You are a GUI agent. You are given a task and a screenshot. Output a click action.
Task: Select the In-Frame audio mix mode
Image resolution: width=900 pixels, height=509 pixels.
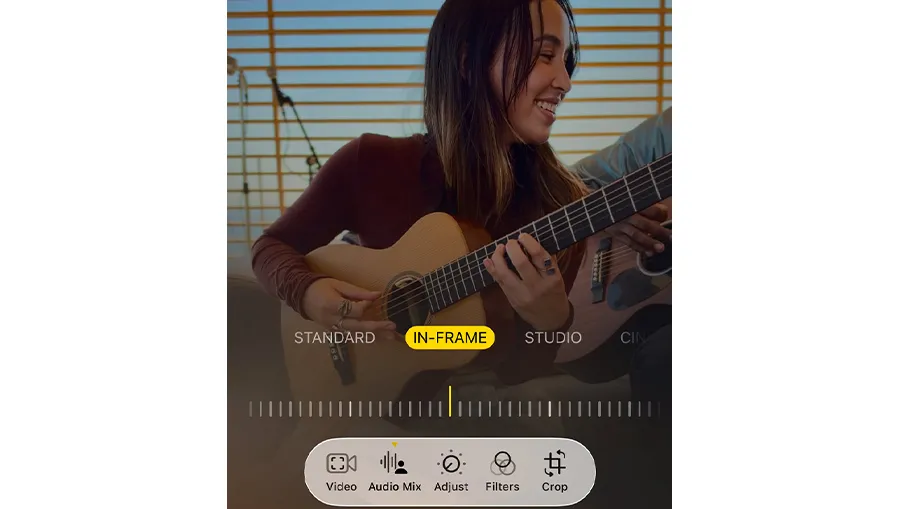tap(450, 337)
